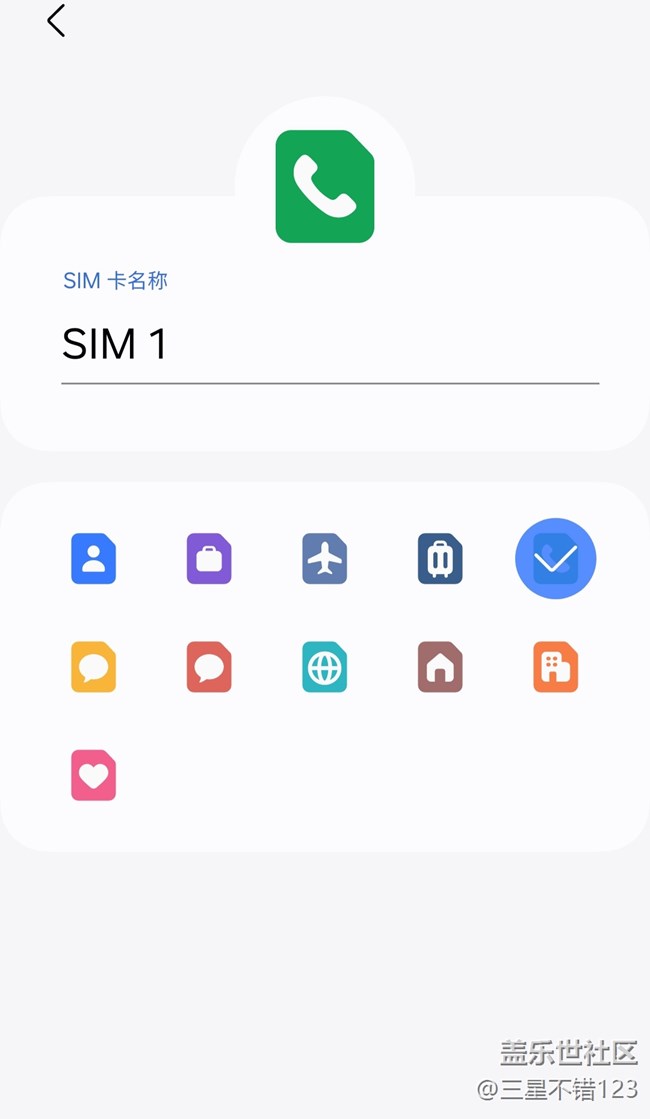
Task: Pick the pink heart SIM icon
Action: [93, 775]
